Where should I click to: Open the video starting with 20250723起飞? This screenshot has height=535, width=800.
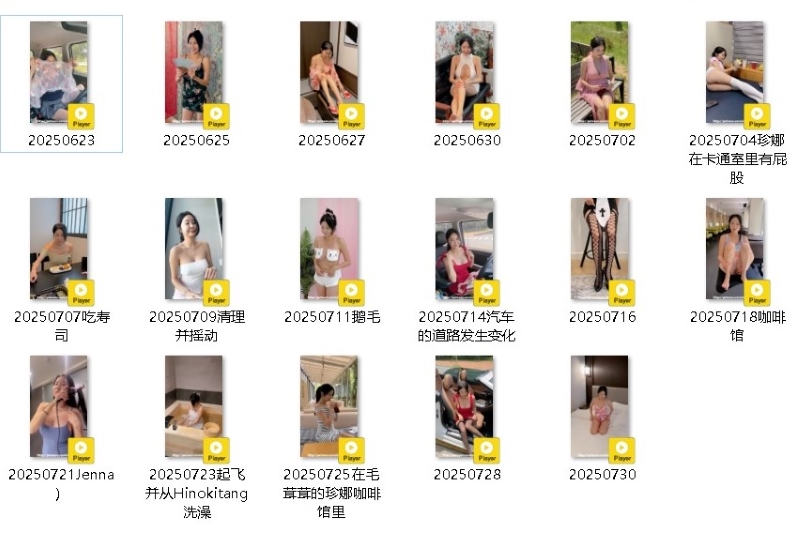coord(194,408)
